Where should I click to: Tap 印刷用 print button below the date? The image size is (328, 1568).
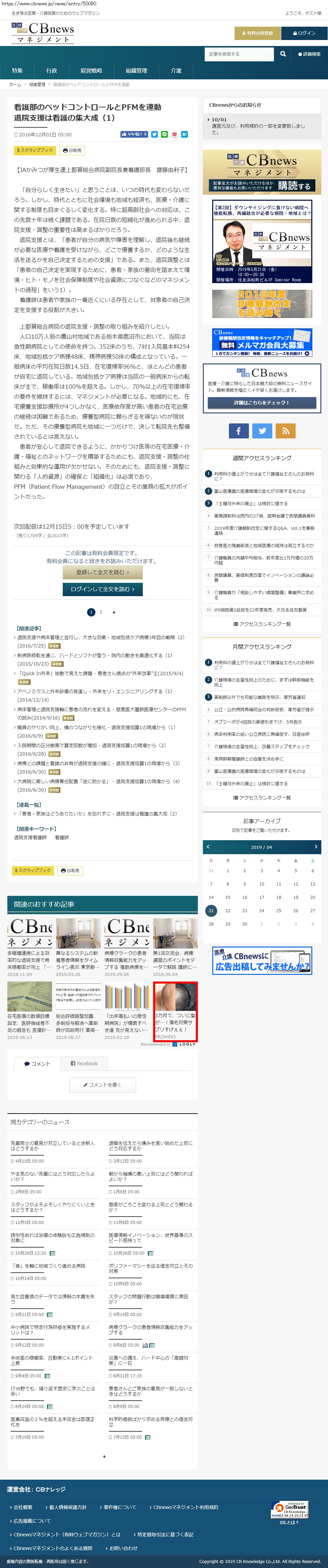click(x=72, y=150)
